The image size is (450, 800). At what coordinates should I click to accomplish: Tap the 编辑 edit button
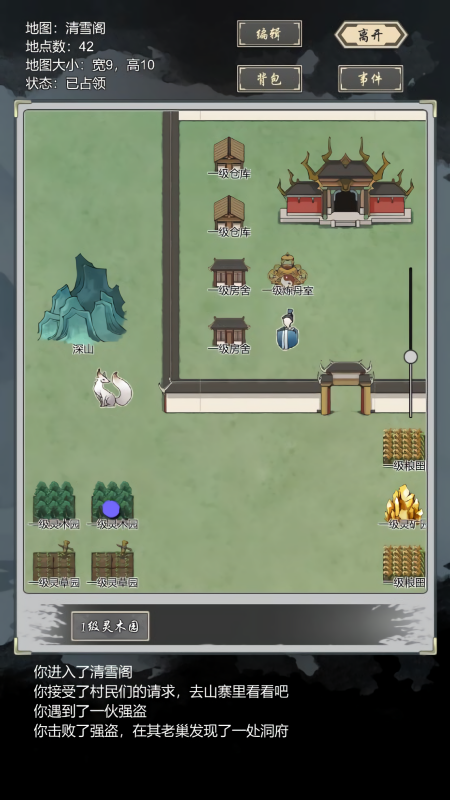point(269,34)
